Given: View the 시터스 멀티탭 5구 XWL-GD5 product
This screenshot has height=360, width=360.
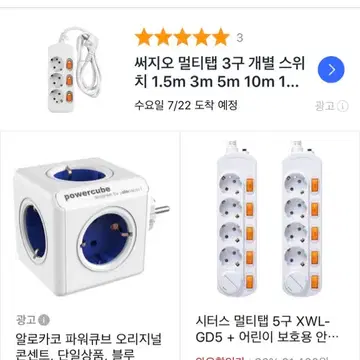Looking at the screenshot, I should [270, 246].
